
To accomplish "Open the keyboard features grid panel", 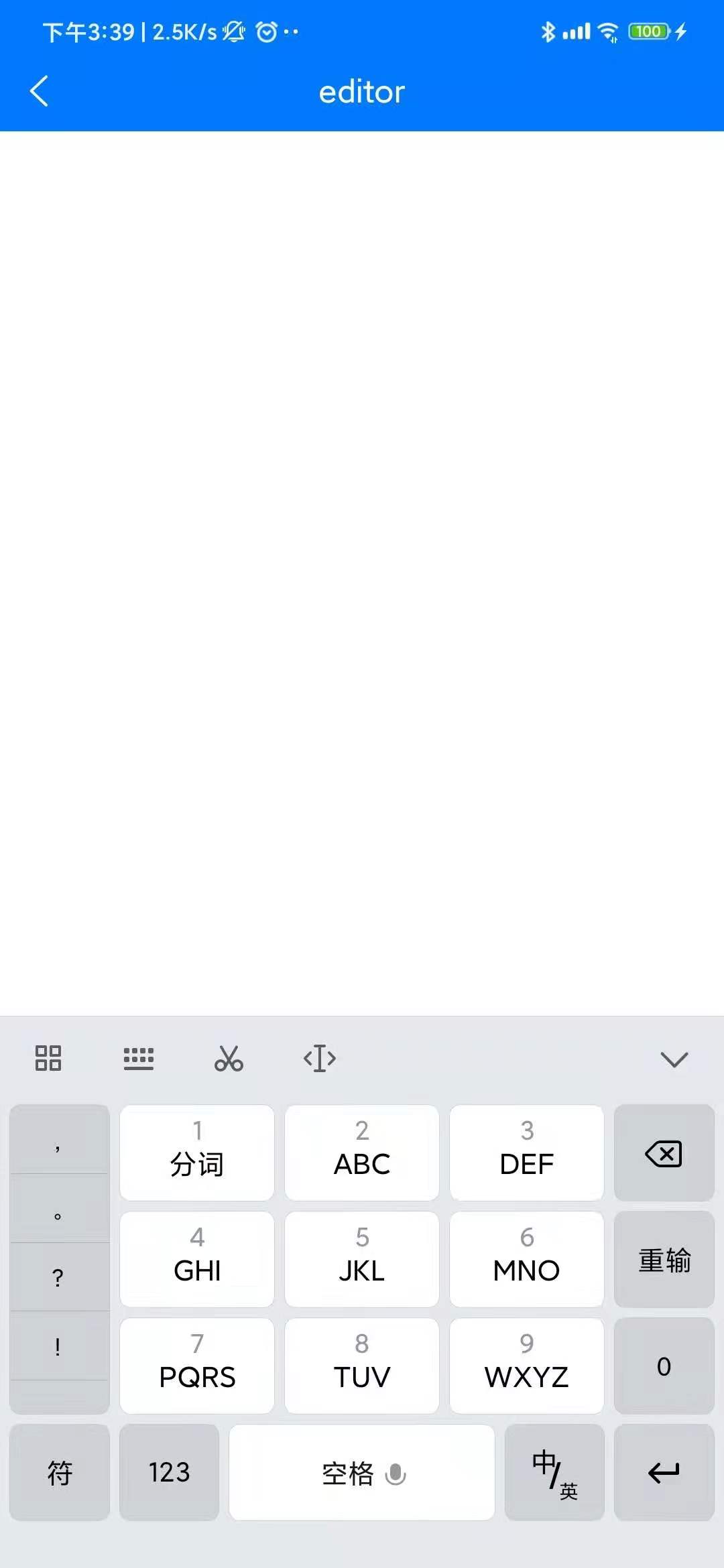I will 47,1057.
